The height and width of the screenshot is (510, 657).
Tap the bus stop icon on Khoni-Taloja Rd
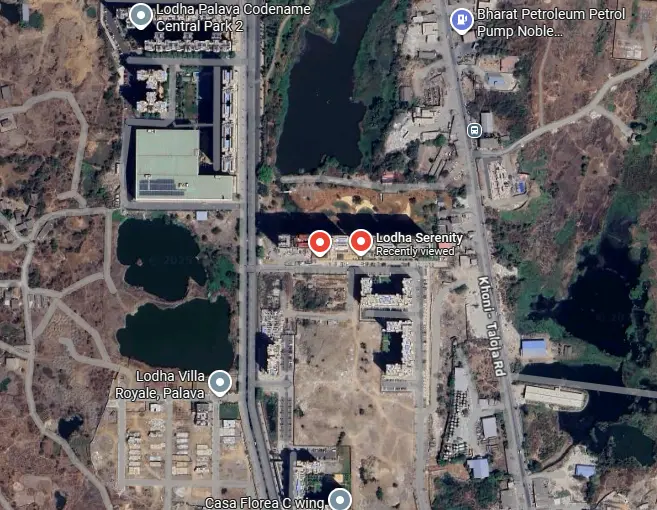point(474,130)
